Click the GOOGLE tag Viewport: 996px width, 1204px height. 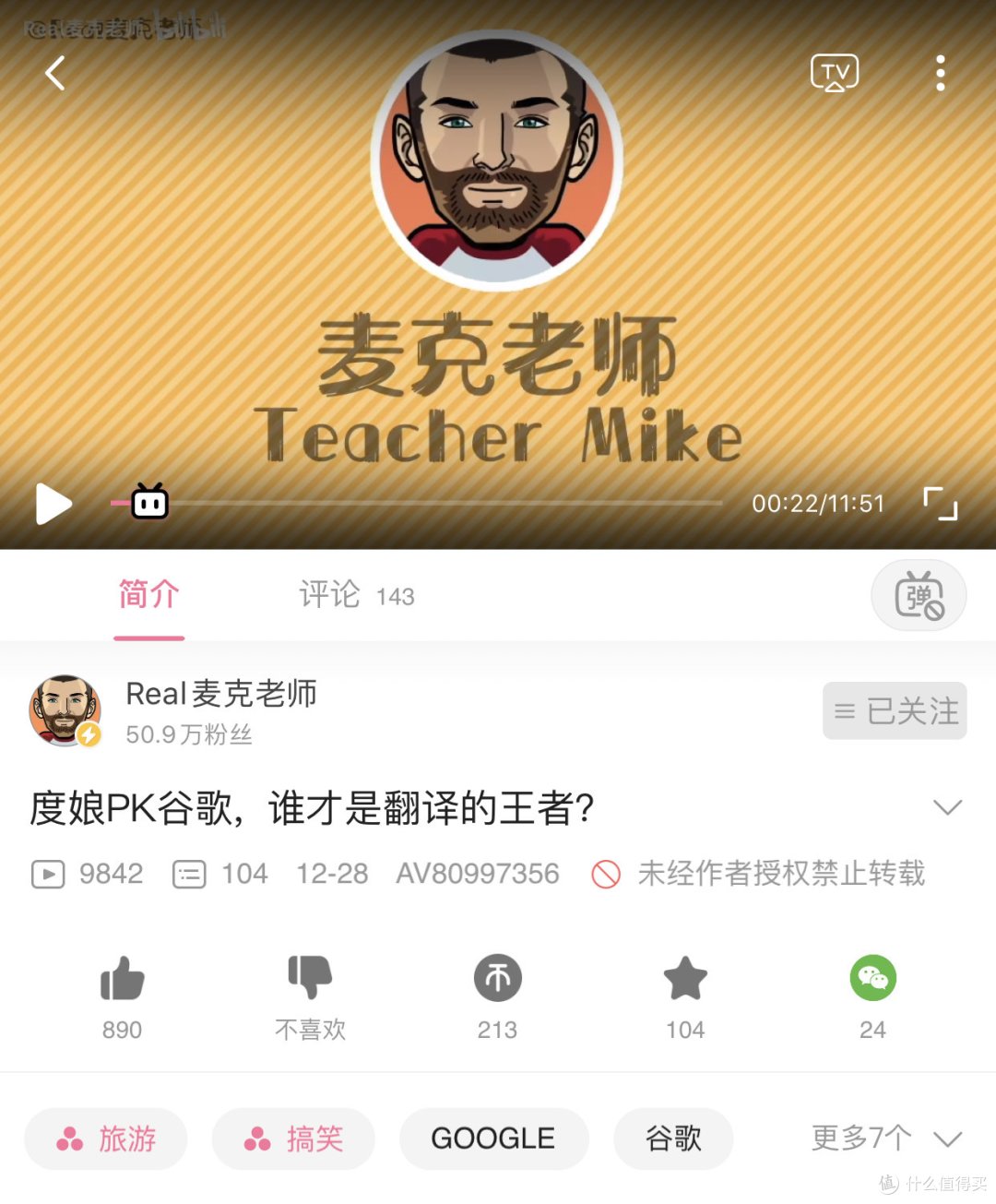(x=493, y=1138)
